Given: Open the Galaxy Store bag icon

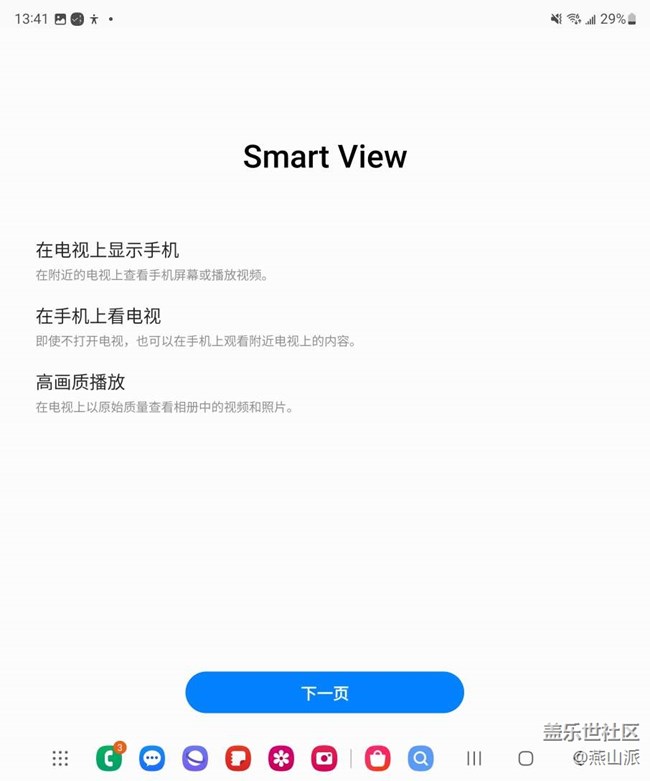Looking at the screenshot, I should coord(377,758).
